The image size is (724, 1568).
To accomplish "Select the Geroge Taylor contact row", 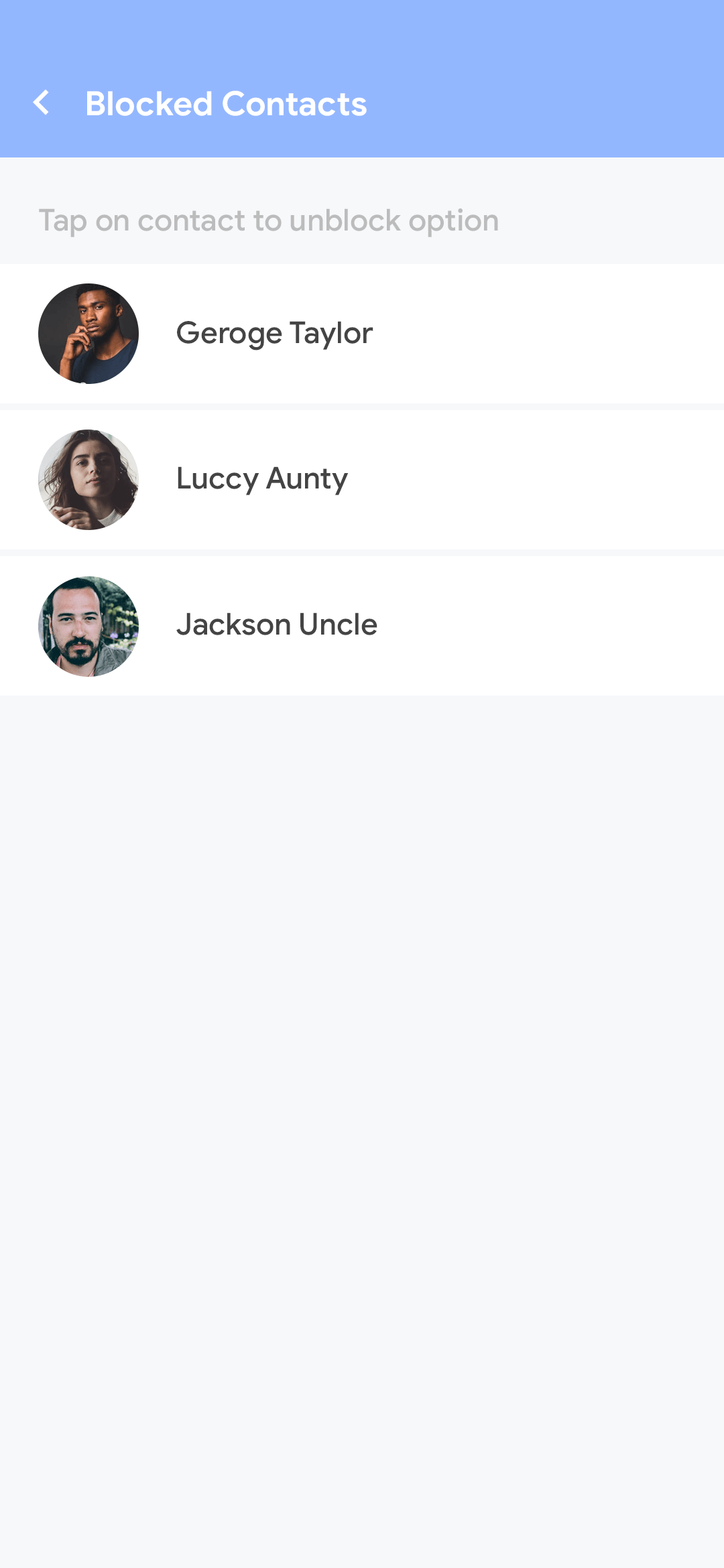I will (362, 333).
